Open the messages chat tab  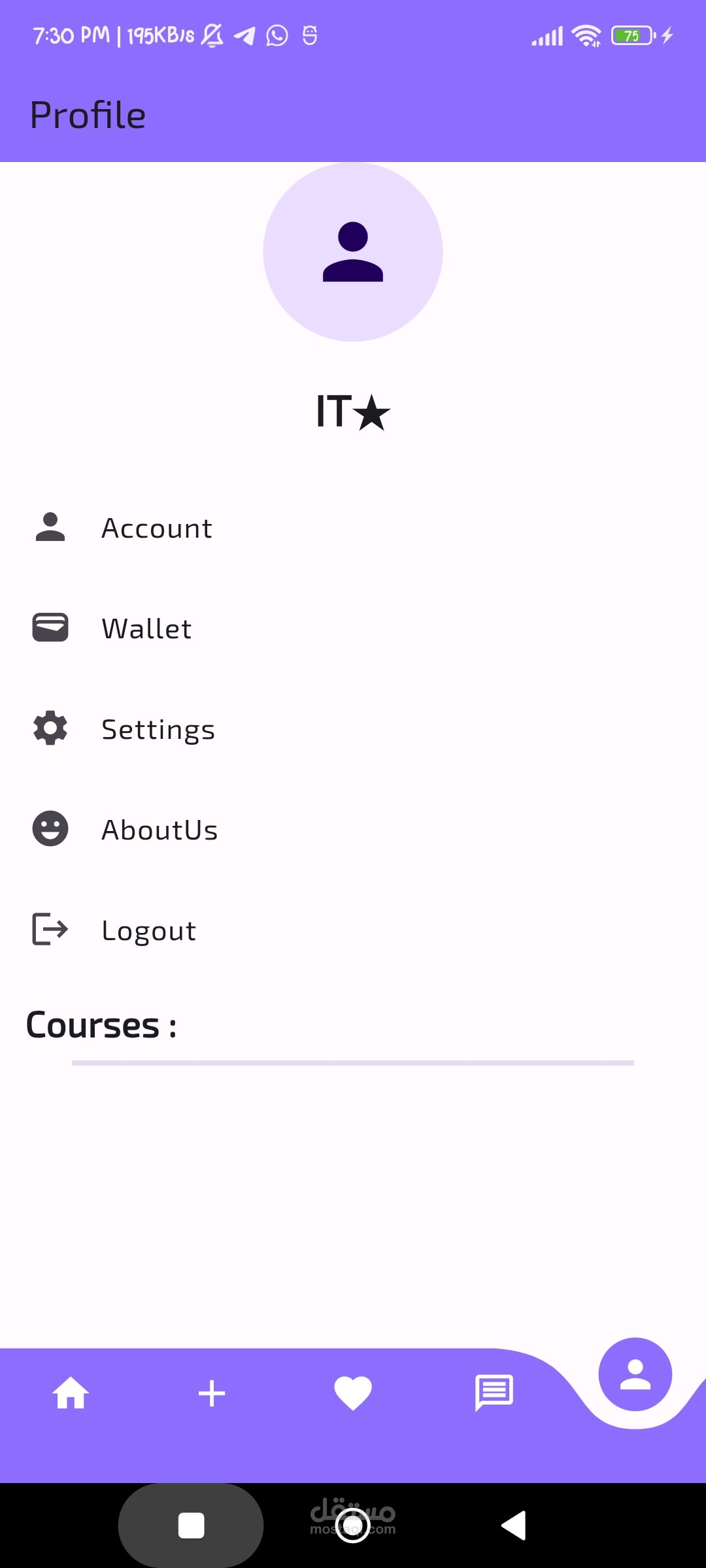[494, 1393]
